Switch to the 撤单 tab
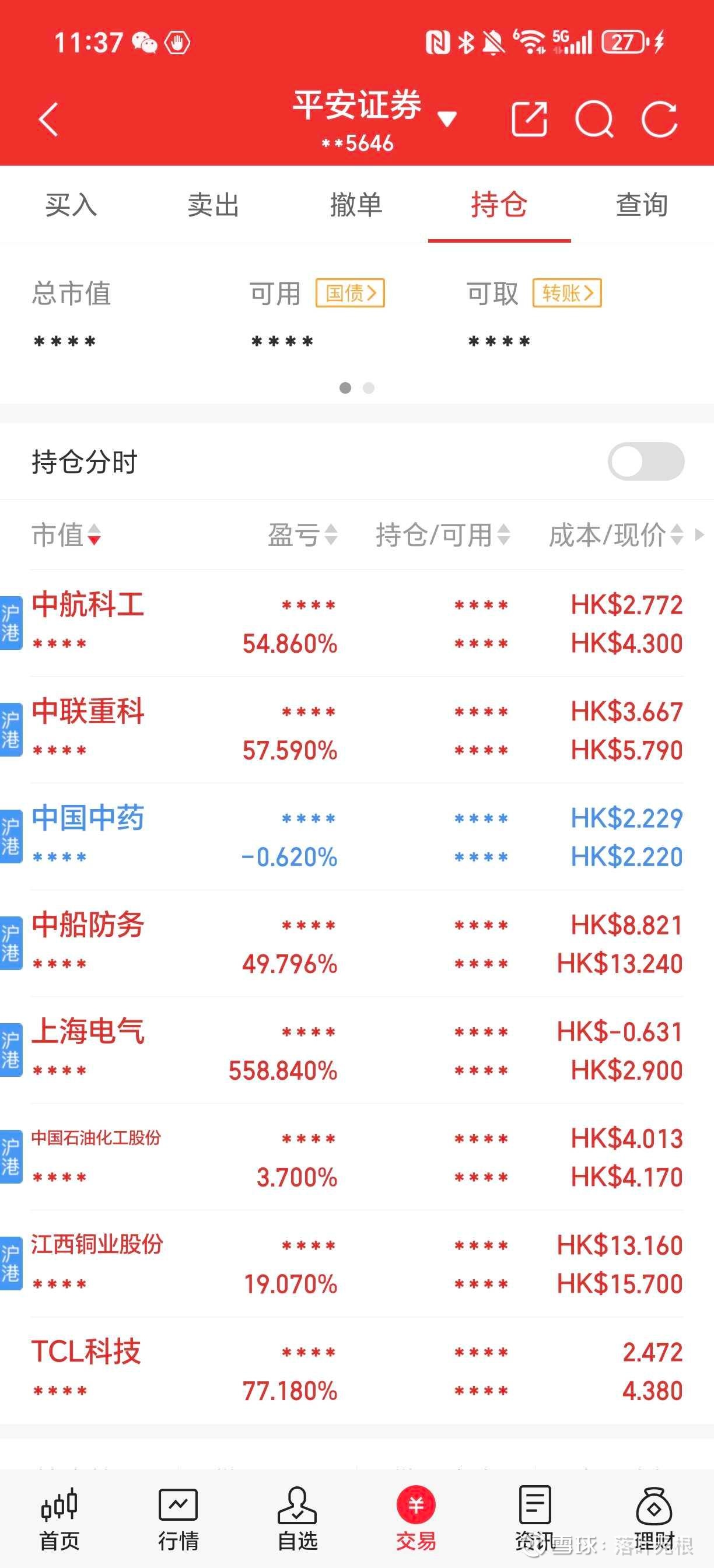 click(x=356, y=205)
